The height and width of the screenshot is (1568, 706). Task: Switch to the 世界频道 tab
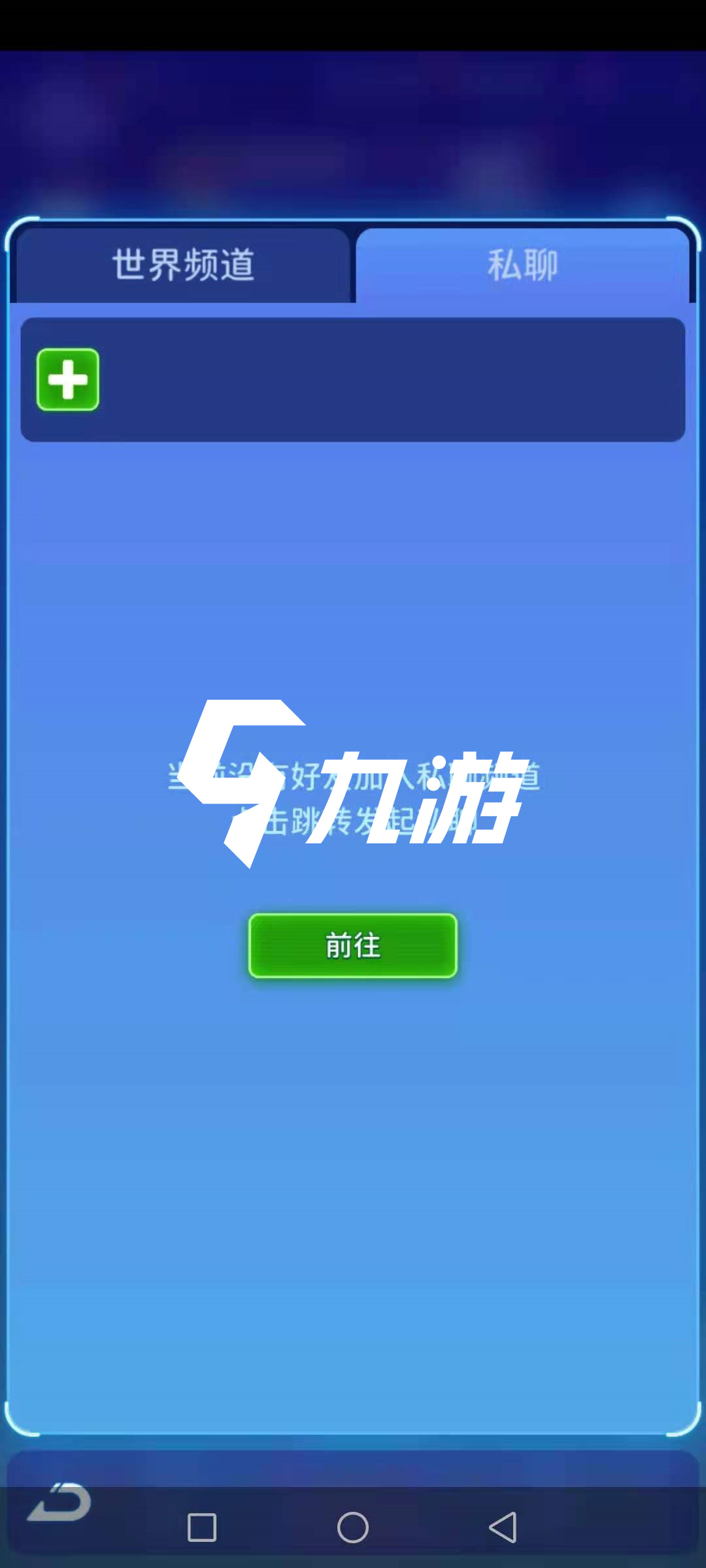pos(183,265)
